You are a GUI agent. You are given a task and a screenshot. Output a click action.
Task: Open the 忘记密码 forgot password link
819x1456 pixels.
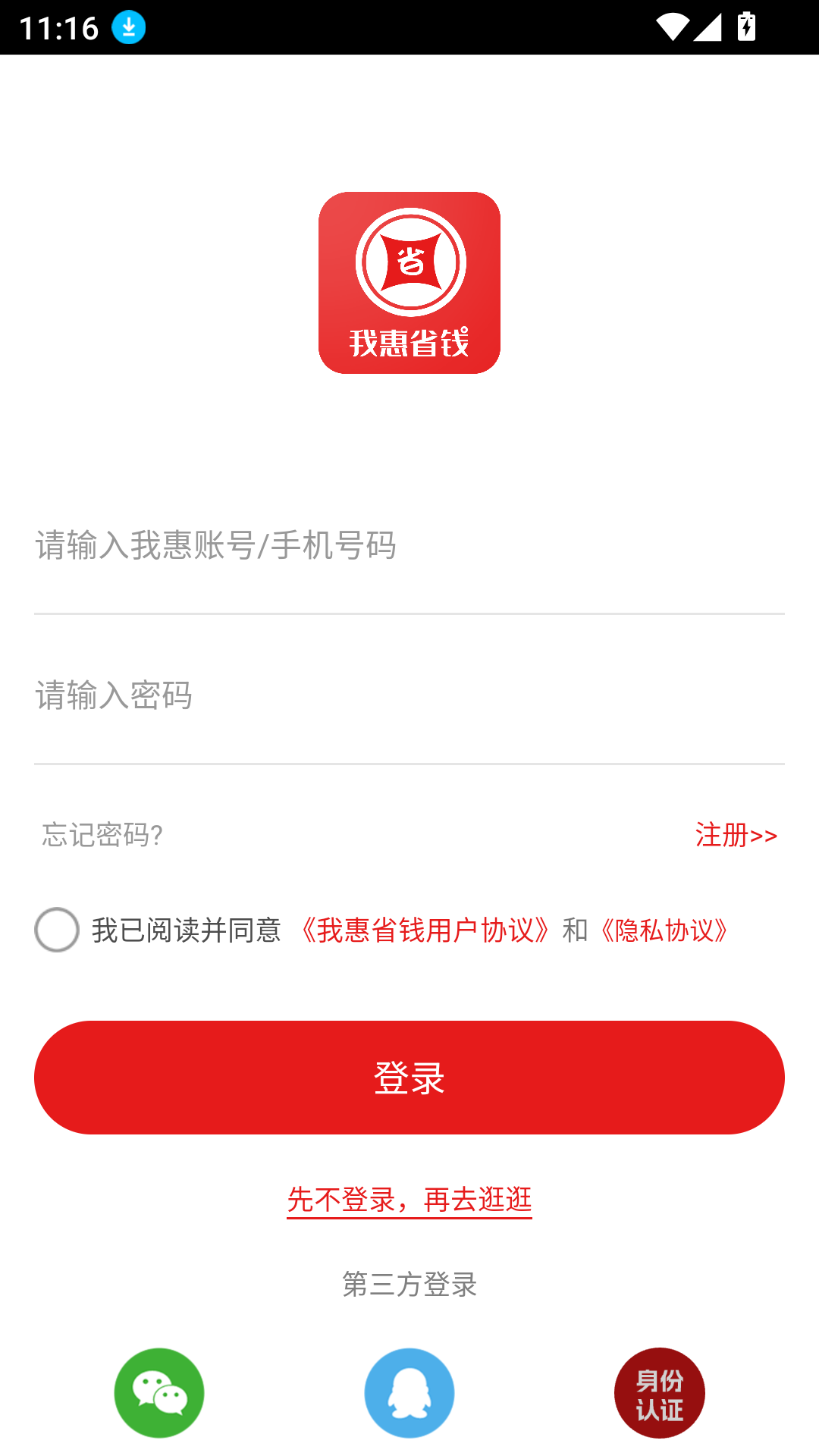click(102, 835)
